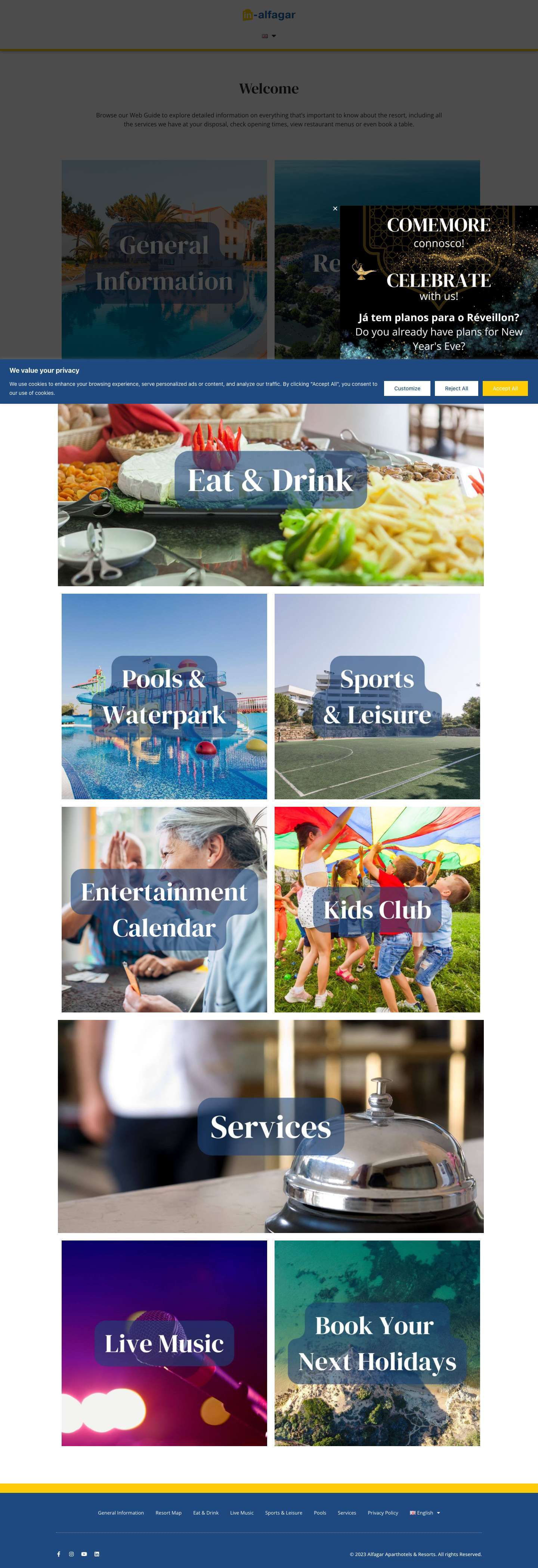The image size is (538, 1568).
Task: Customize cookie preferences
Action: coord(406,388)
